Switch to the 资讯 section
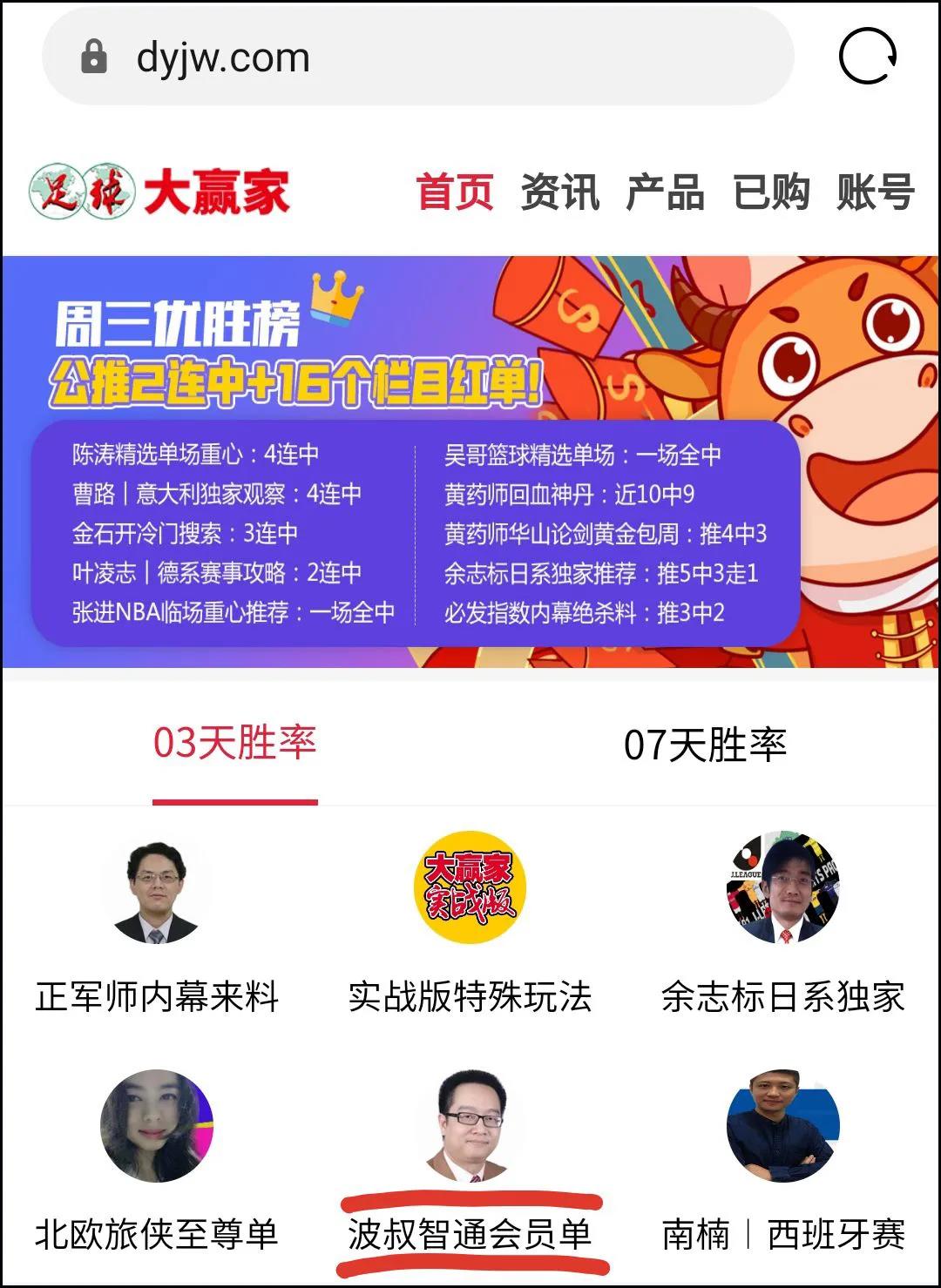The width and height of the screenshot is (941, 1288). tap(559, 192)
